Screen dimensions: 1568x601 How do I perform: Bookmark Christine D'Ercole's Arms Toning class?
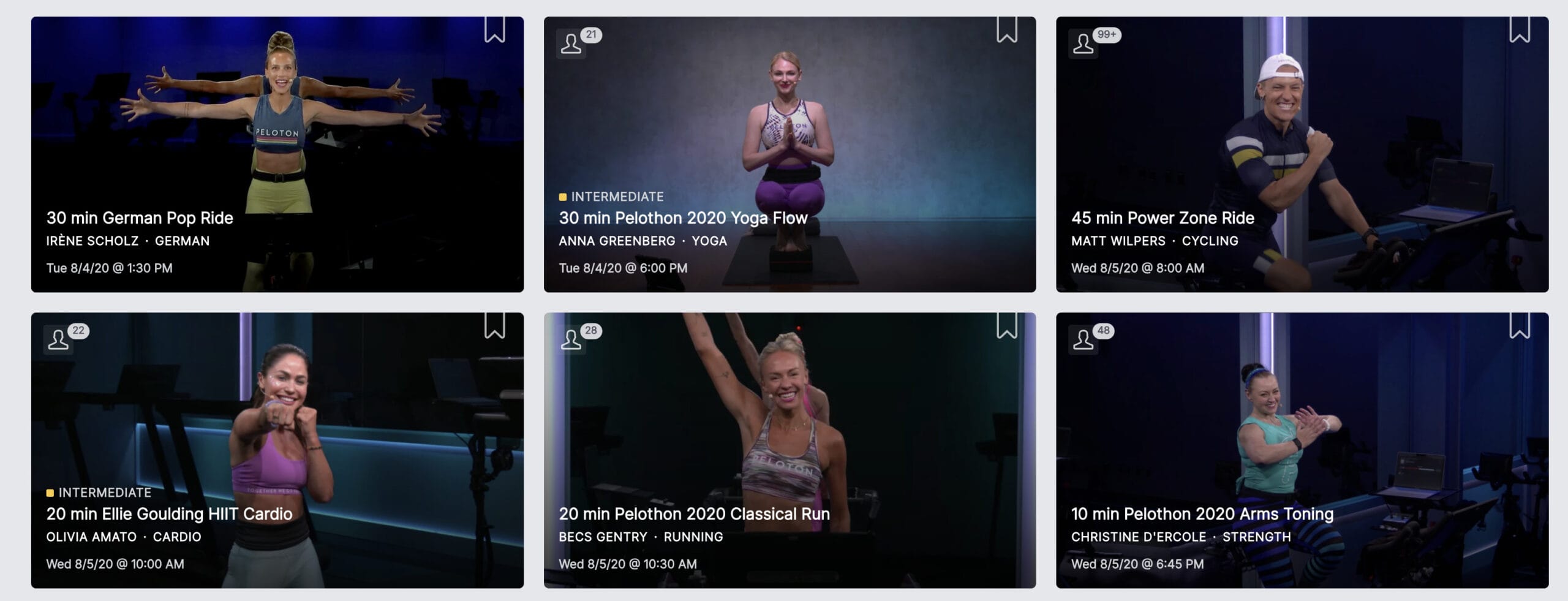tap(1519, 325)
